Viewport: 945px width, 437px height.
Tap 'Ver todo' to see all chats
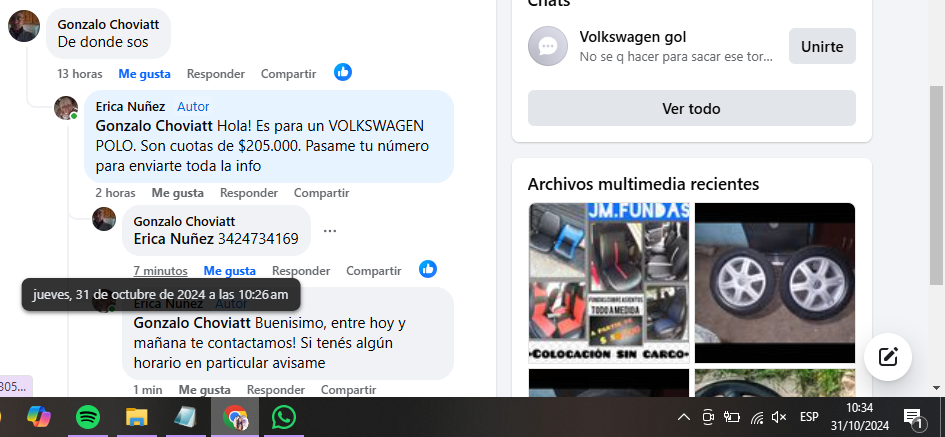click(x=691, y=108)
